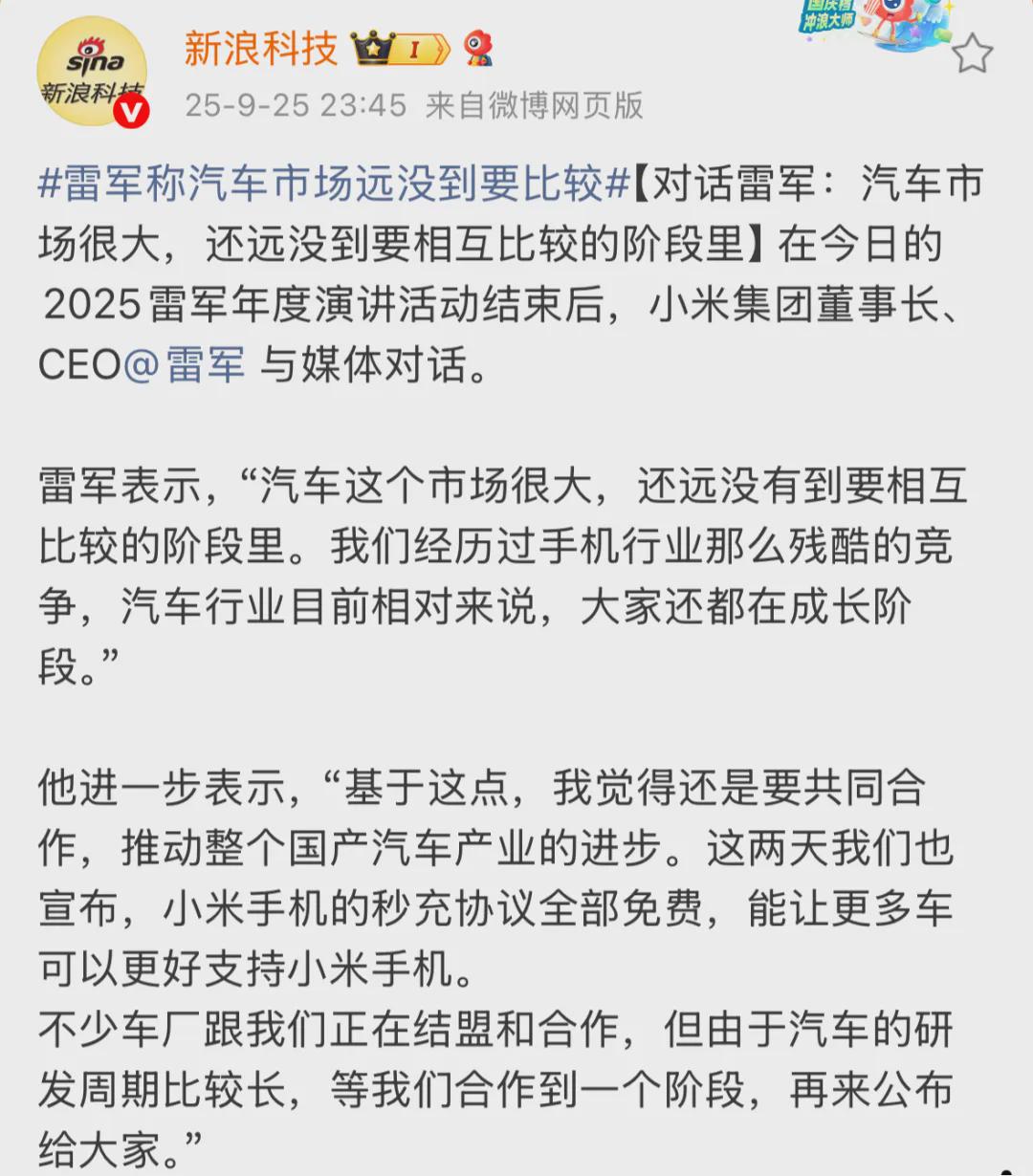Open hashtag #雷军称汽车市场远没到要比较#

click(x=335, y=184)
